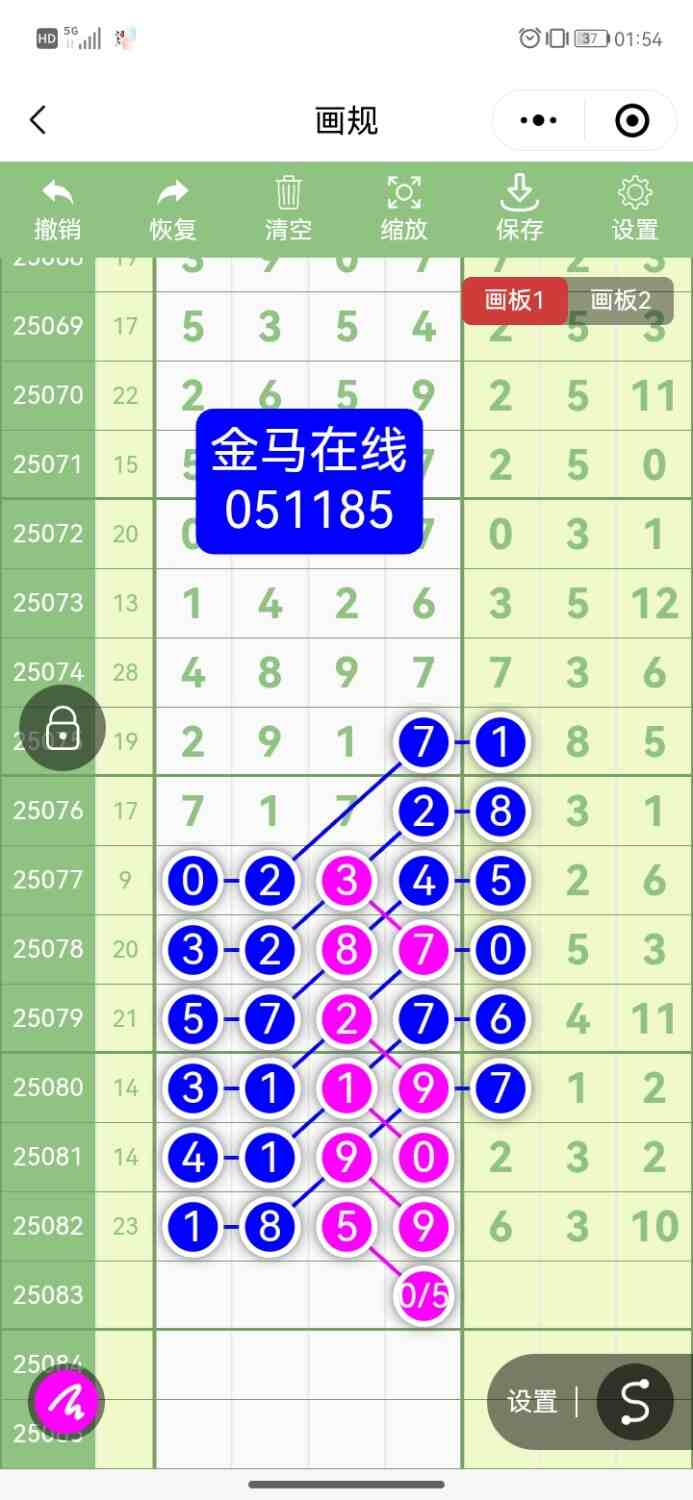Close the mini program via circle button

[x=632, y=121]
